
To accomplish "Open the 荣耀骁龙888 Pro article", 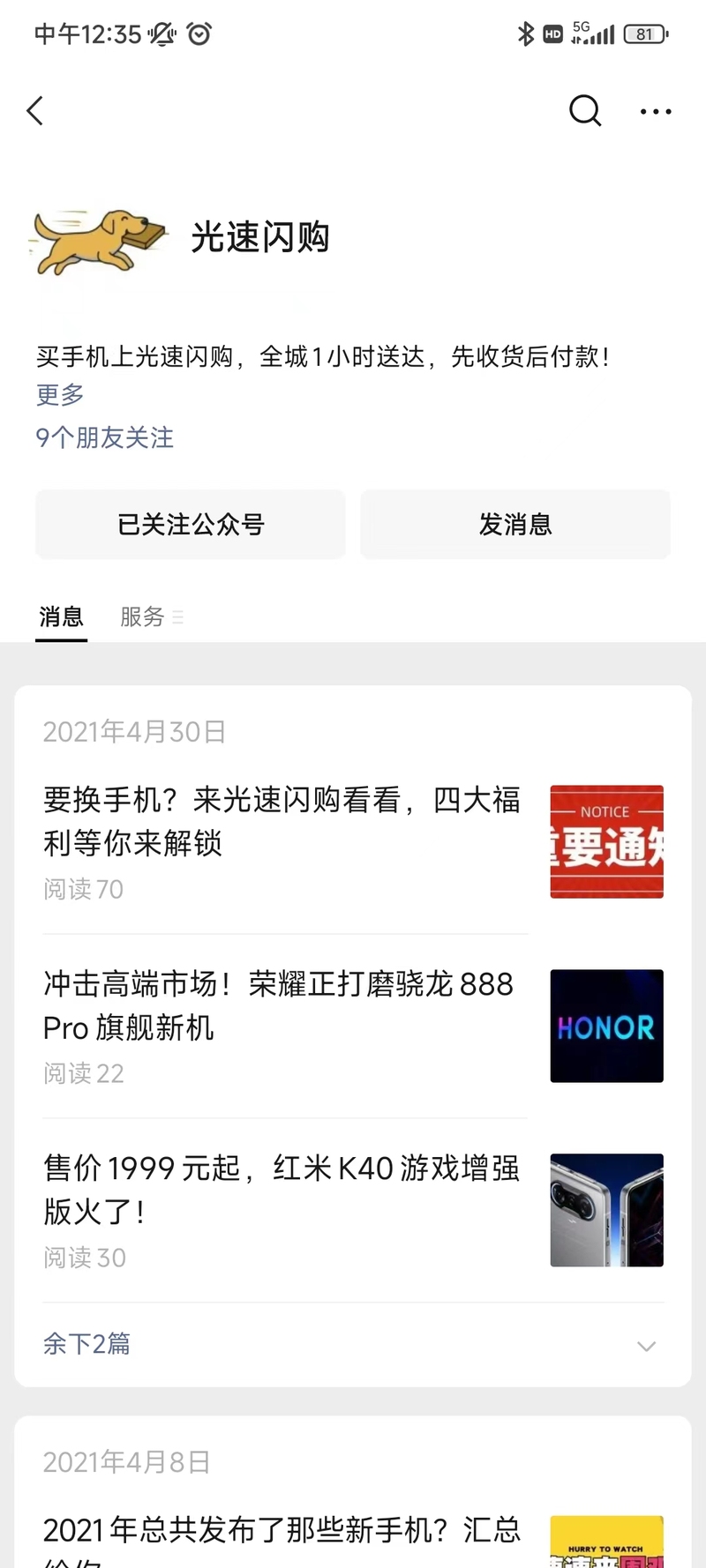I will coord(353,1027).
